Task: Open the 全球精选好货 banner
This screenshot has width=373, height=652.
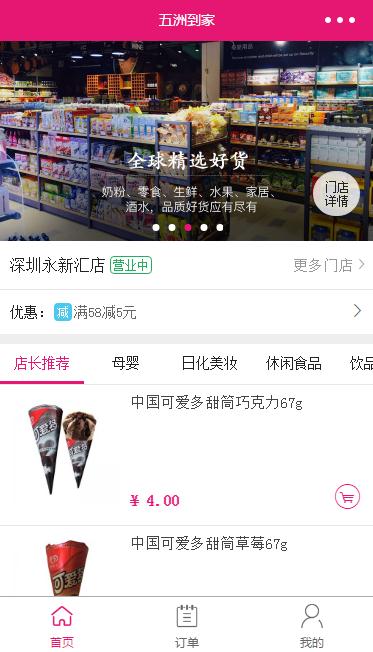Action: (x=186, y=141)
